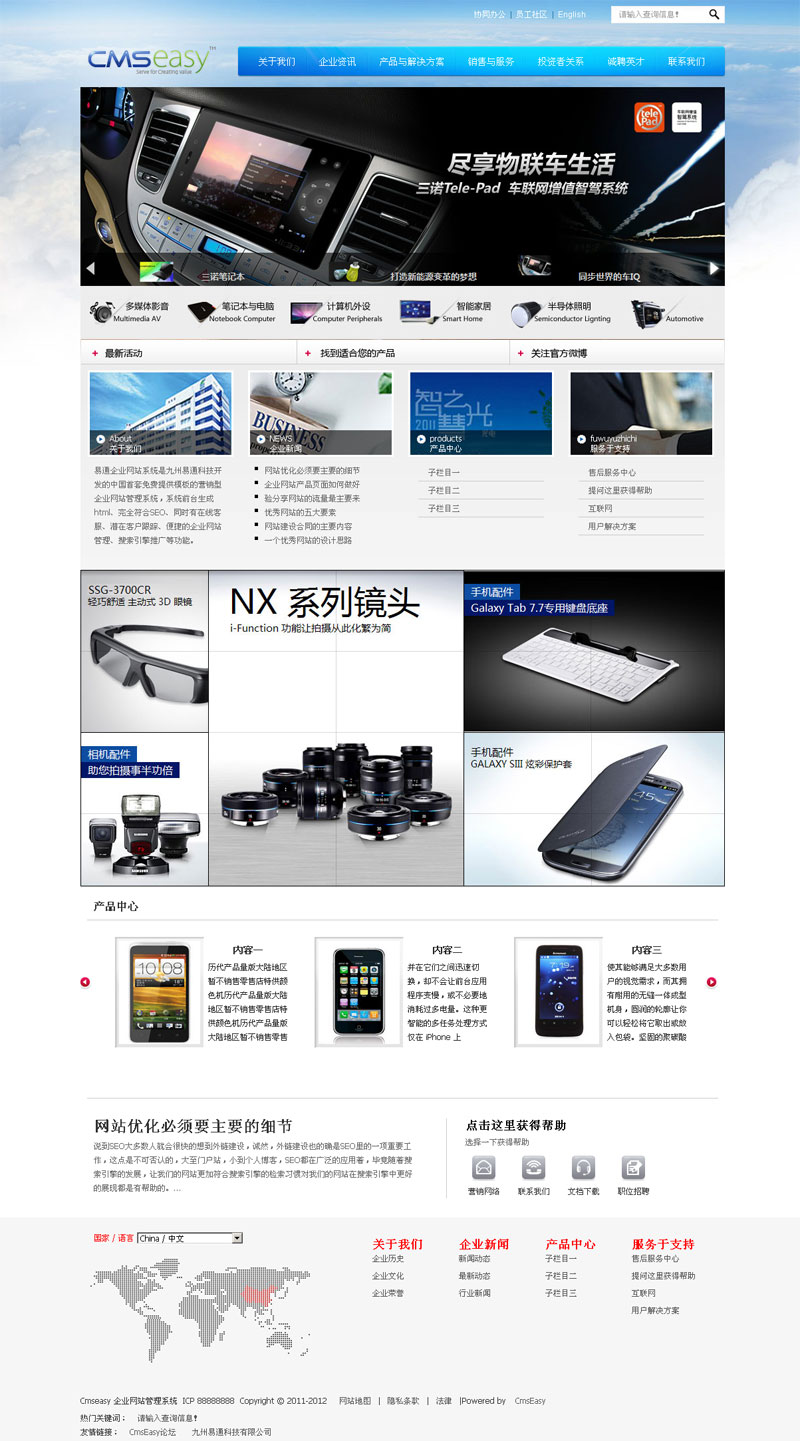Viewport: 800px width, 1441px height.
Task: Open the 售后服务中心 link under 服务于支持 card
Action: click(x=612, y=473)
